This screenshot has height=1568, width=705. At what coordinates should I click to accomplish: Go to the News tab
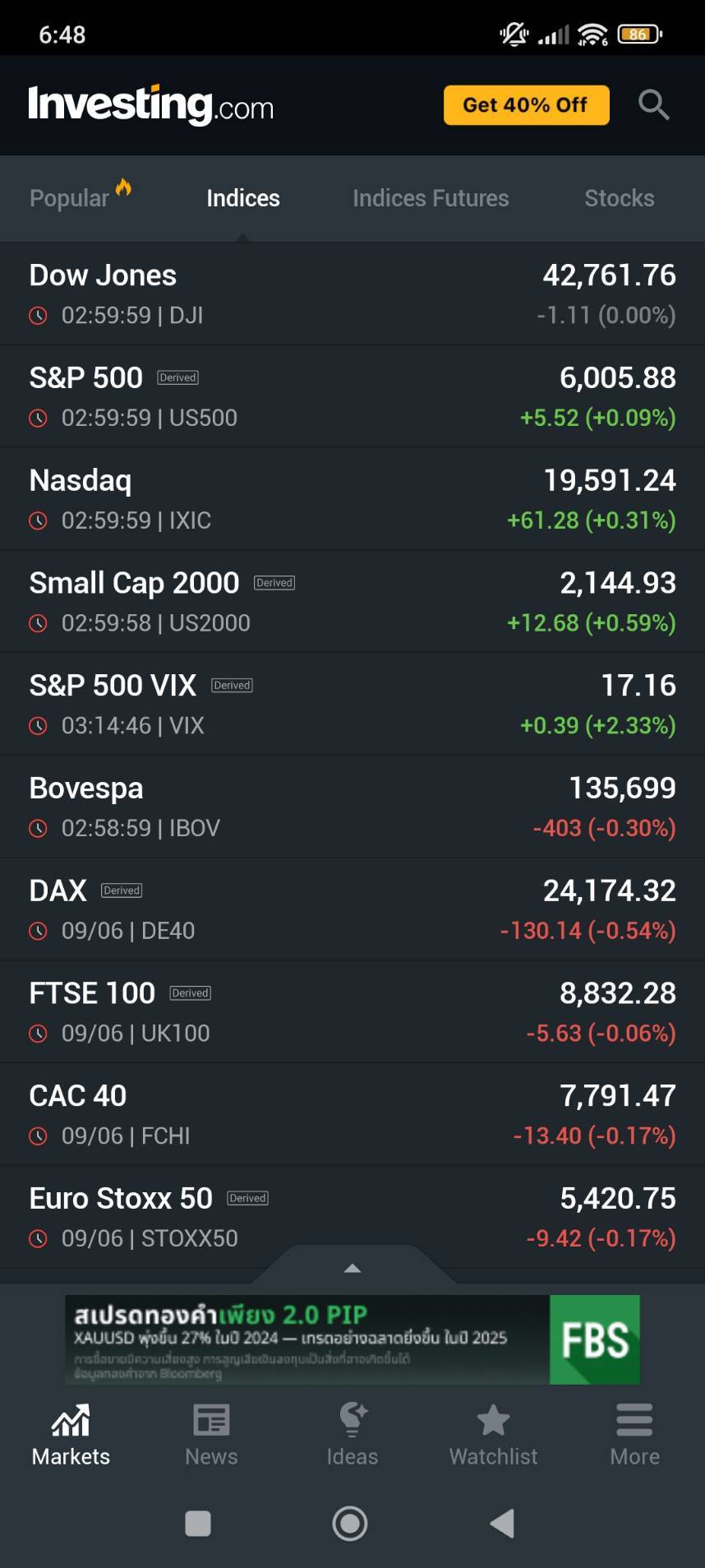[211, 1434]
